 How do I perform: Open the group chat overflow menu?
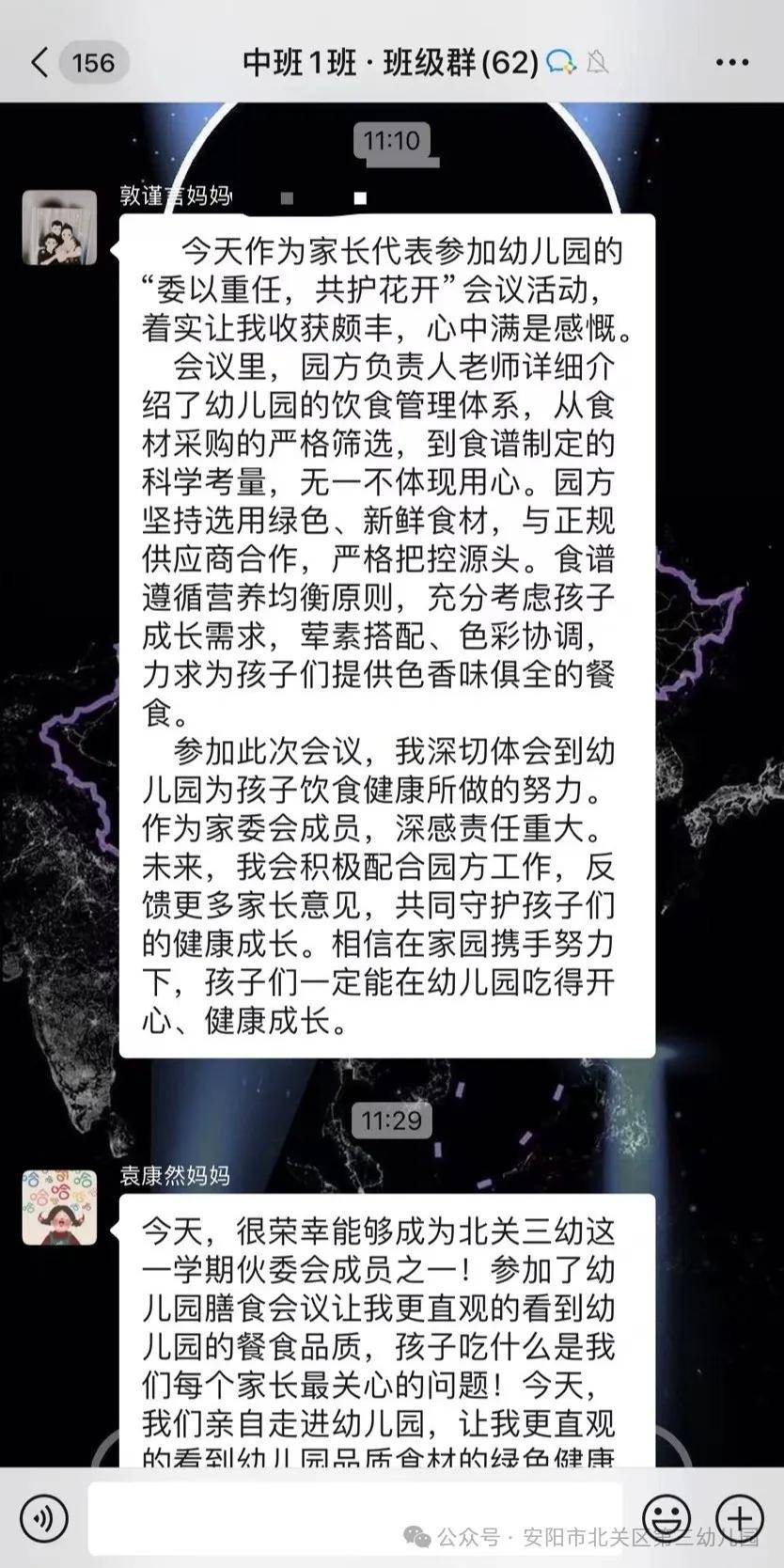tap(732, 63)
